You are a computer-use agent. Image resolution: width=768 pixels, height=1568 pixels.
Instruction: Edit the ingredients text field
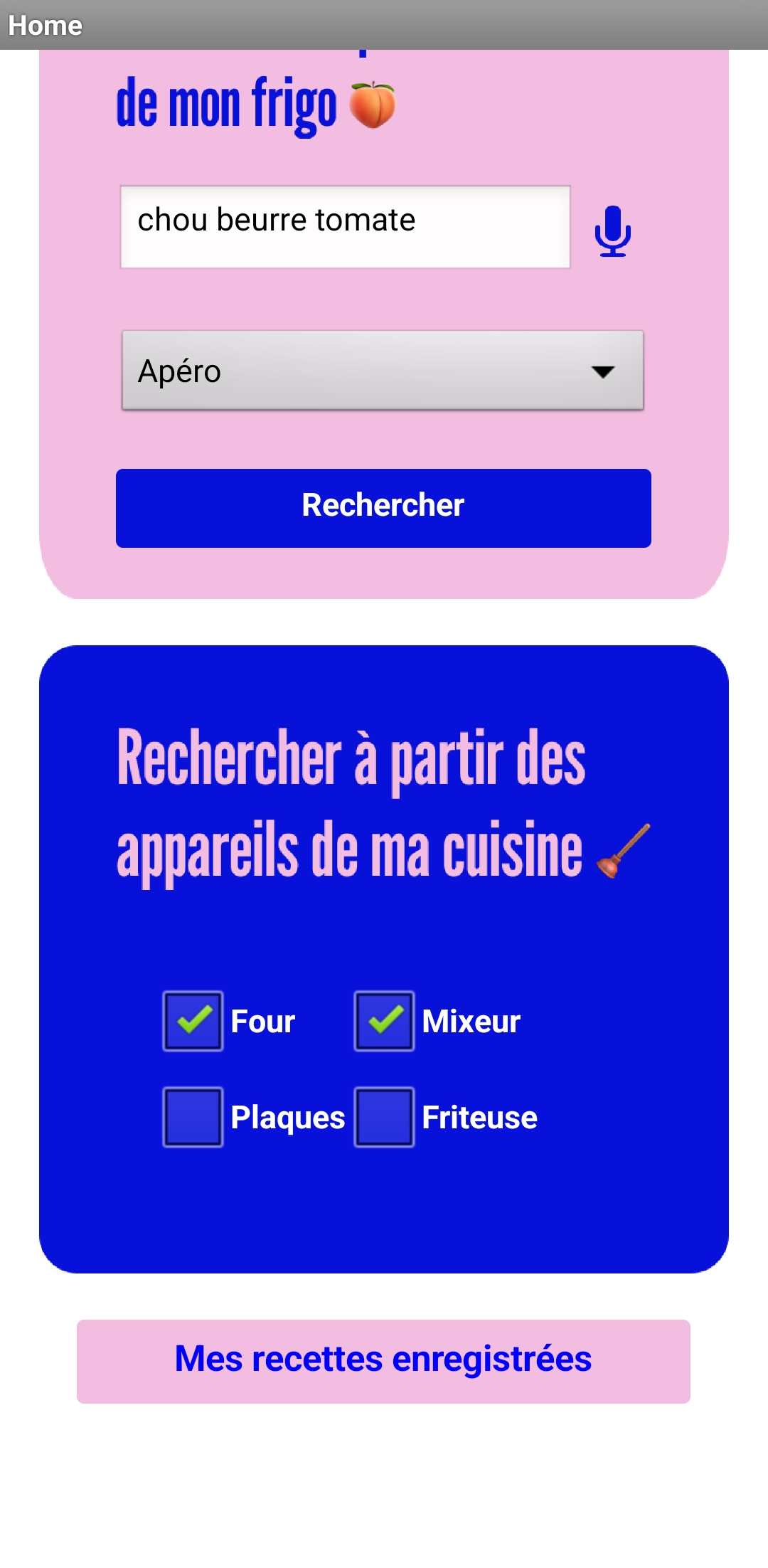pyautogui.click(x=346, y=227)
